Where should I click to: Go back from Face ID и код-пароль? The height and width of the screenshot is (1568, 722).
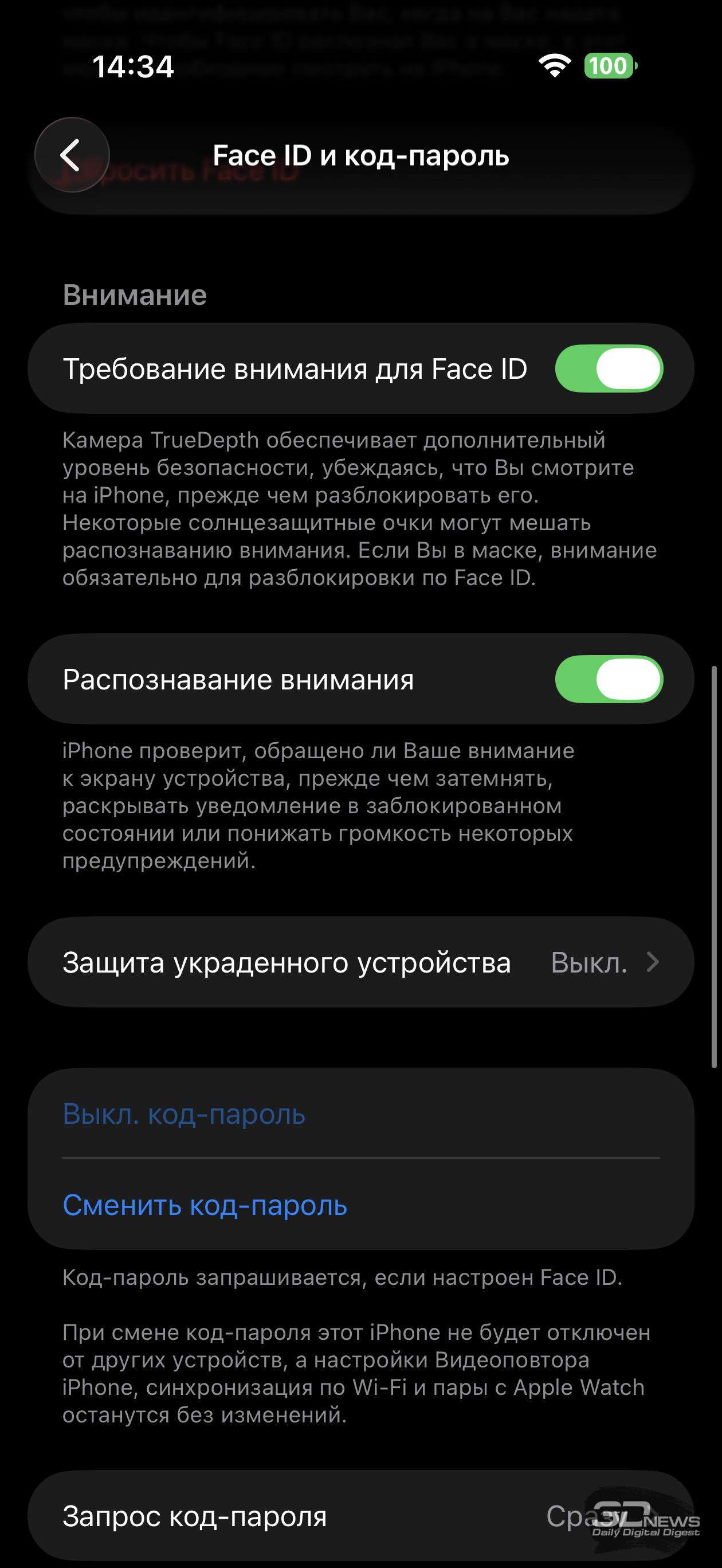pyautogui.click(x=72, y=155)
